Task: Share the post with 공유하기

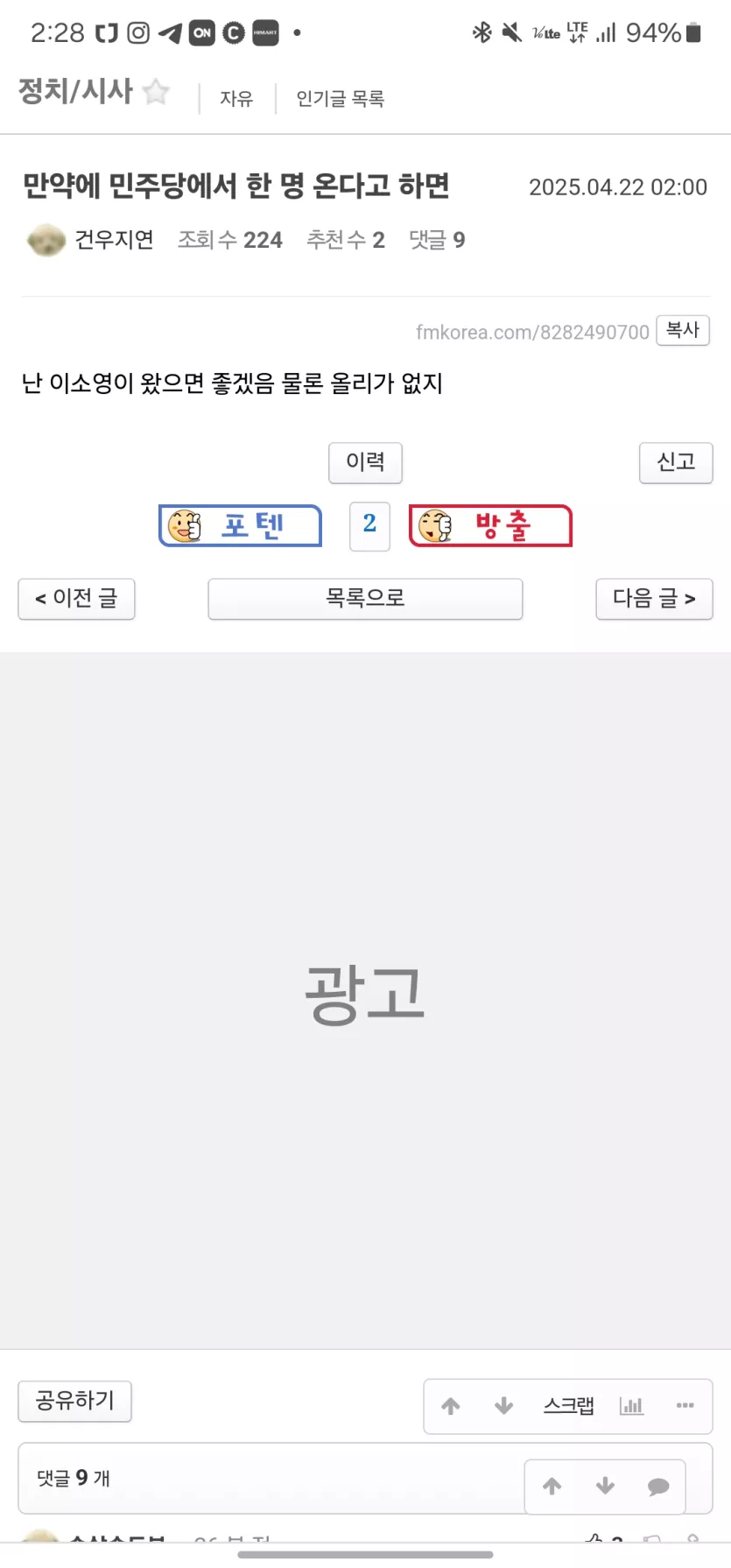Action: tap(74, 1401)
